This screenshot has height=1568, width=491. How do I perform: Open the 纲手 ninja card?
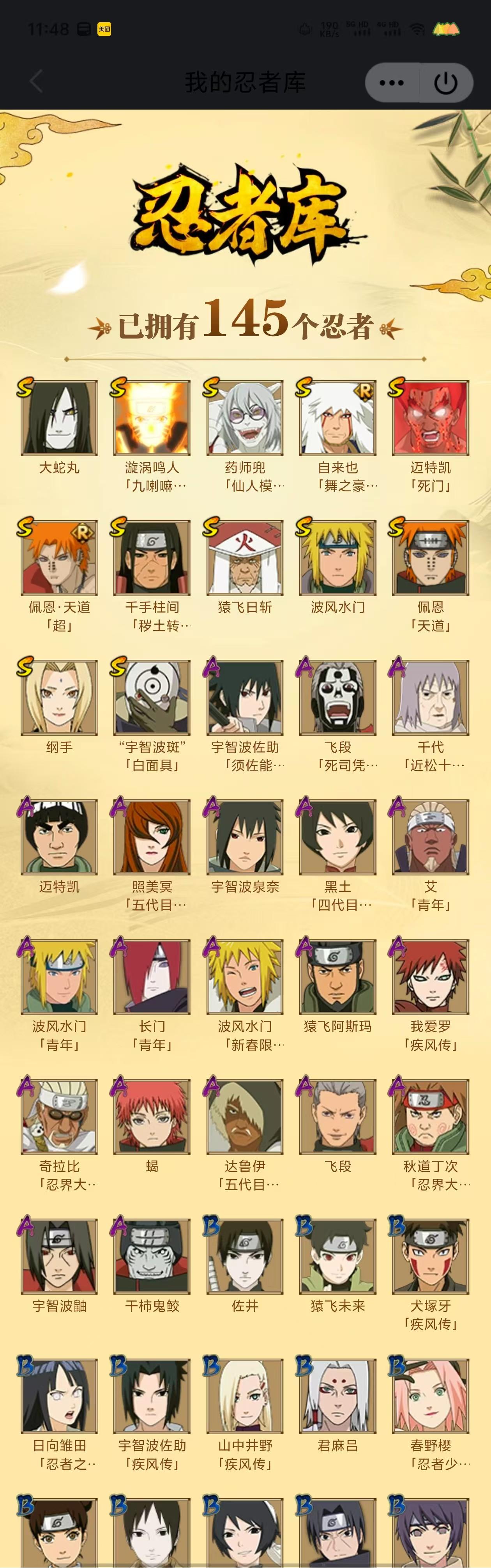click(x=59, y=698)
